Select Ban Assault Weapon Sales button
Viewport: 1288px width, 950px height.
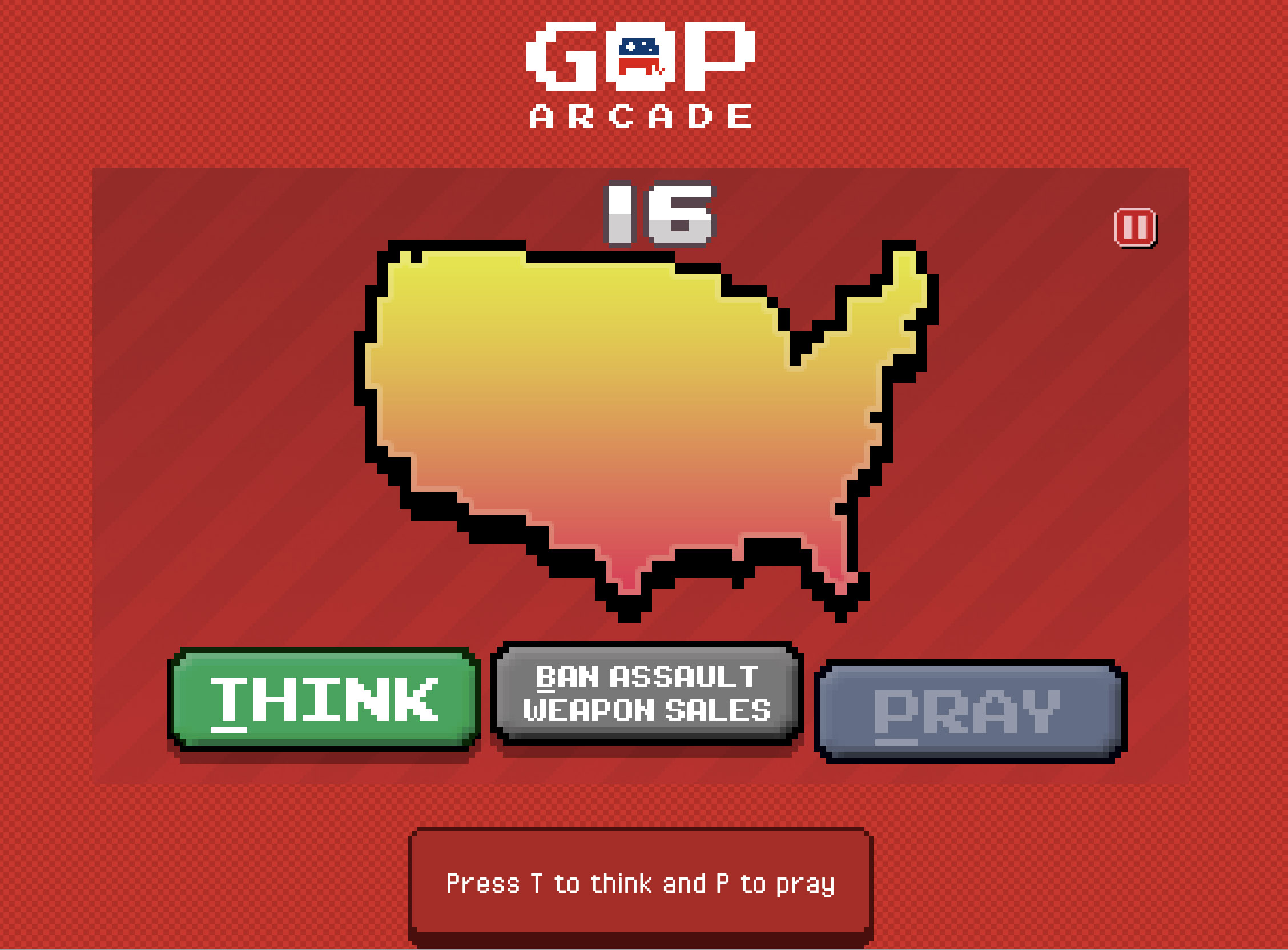647,694
